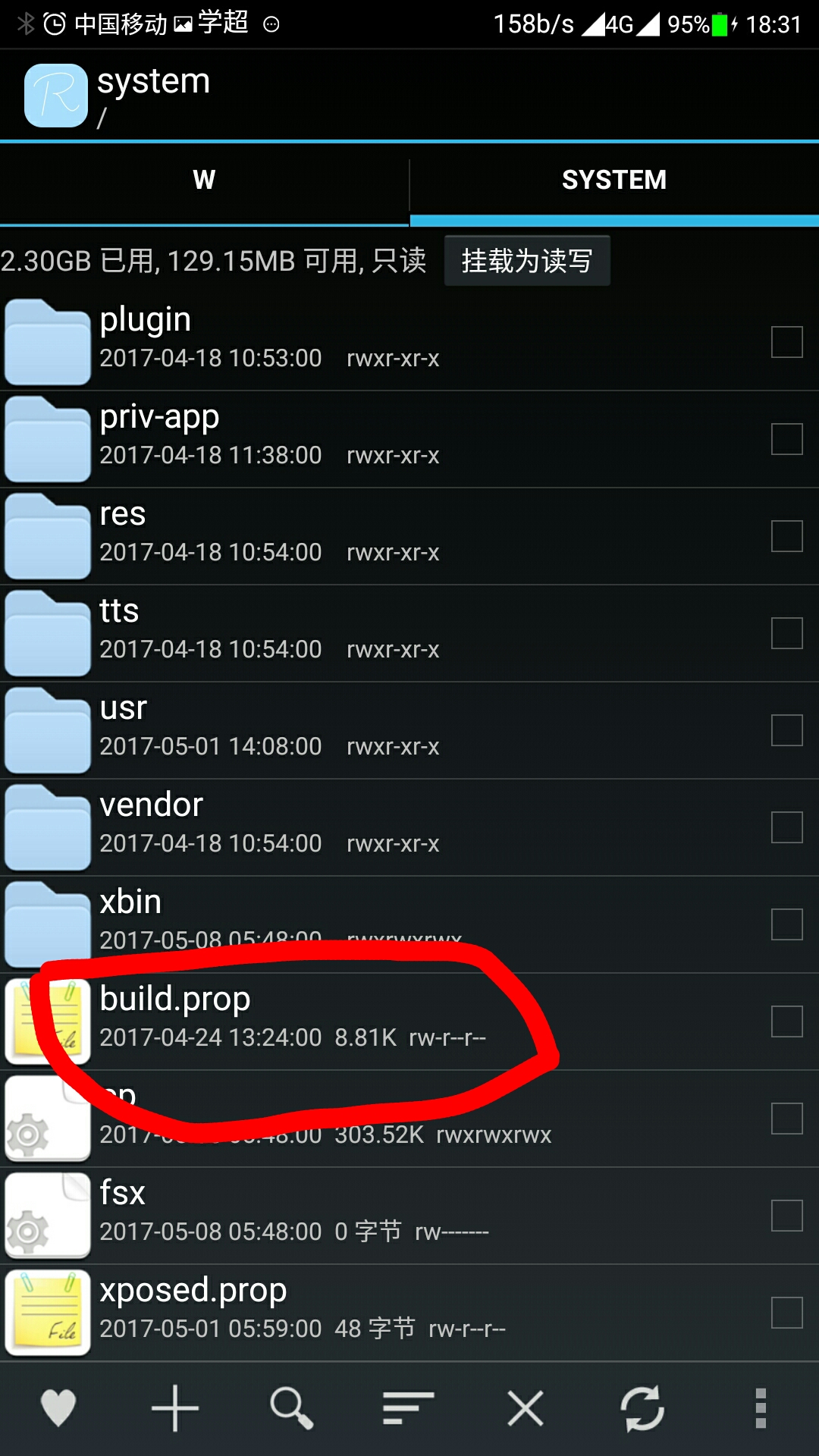Screen dimensions: 819x1456
Task: Refresh the file list
Action: tap(642, 1408)
